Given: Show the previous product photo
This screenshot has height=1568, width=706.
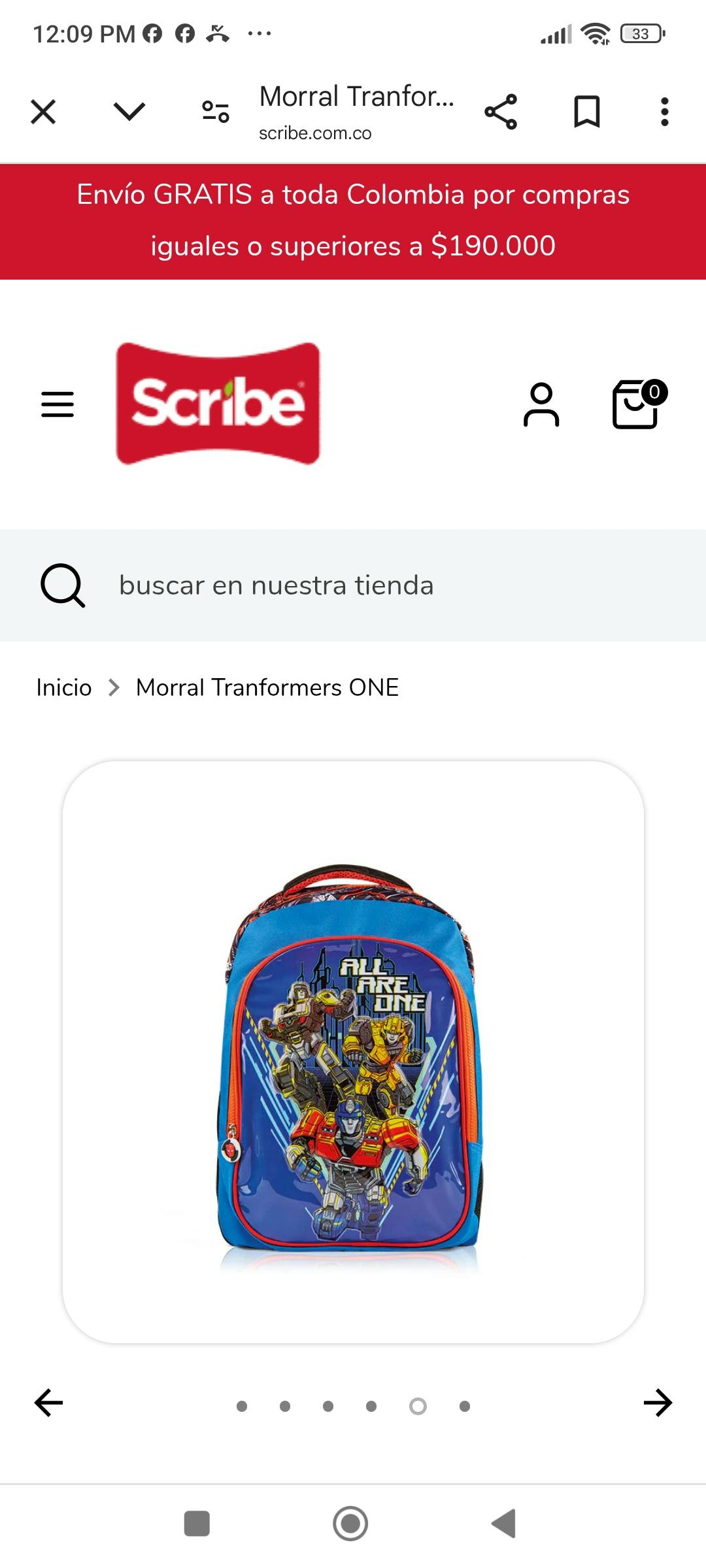Looking at the screenshot, I should 49,1403.
